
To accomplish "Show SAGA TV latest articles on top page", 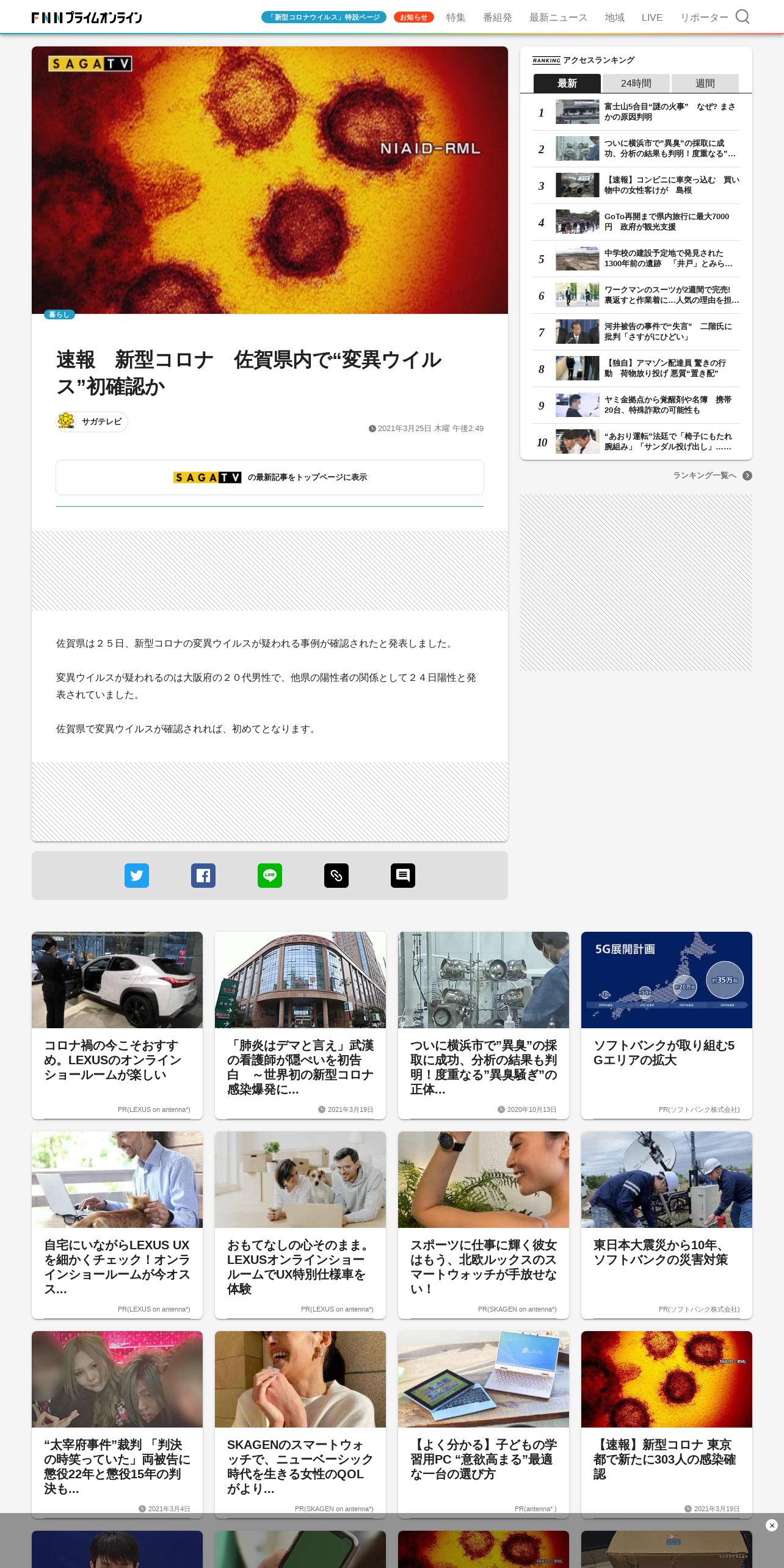I will [270, 477].
